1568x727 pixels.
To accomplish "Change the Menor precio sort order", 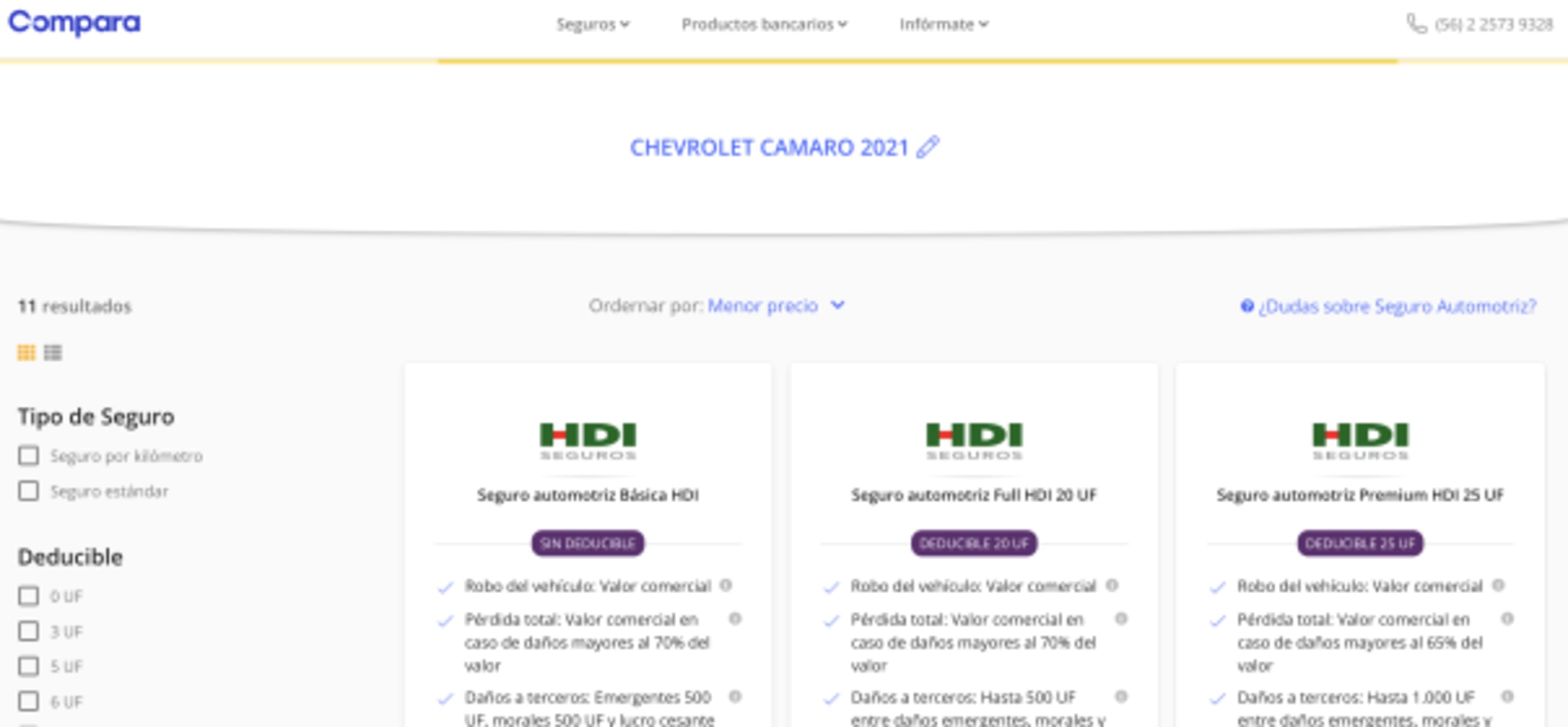I will point(775,305).
